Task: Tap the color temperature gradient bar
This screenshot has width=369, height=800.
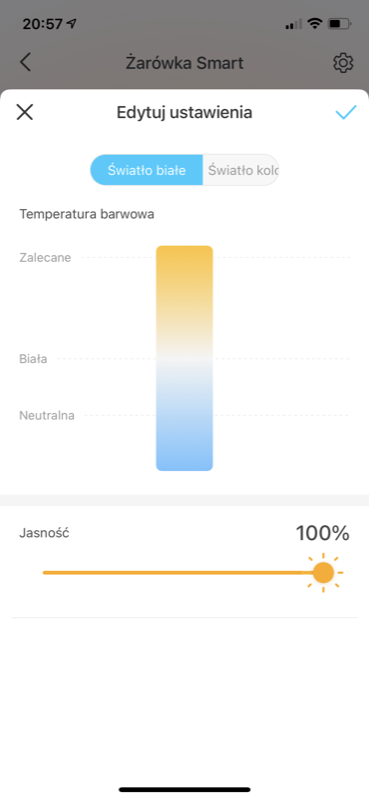Action: 184,358
